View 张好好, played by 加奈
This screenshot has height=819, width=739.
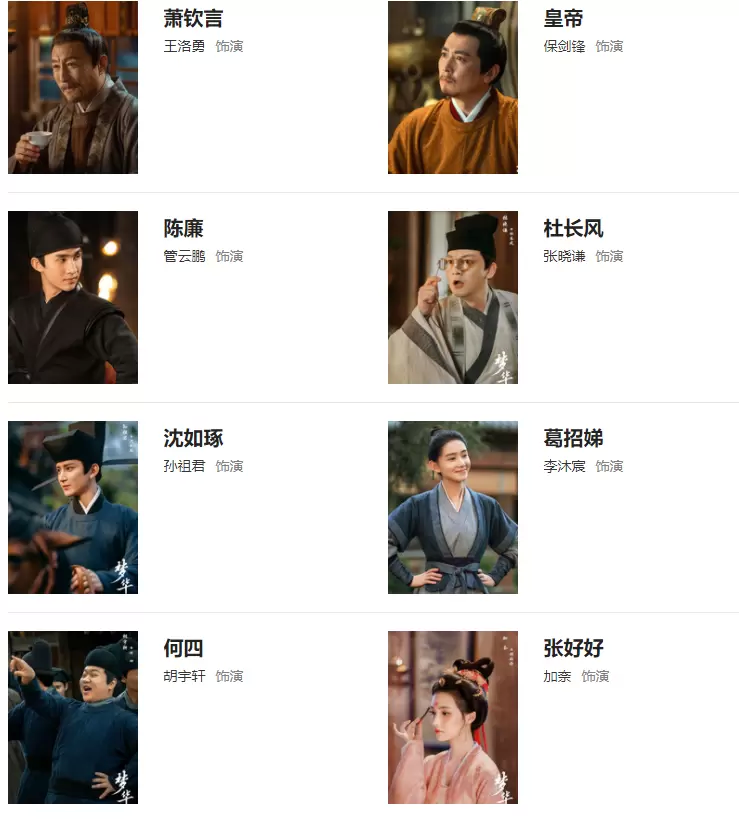coord(453,717)
